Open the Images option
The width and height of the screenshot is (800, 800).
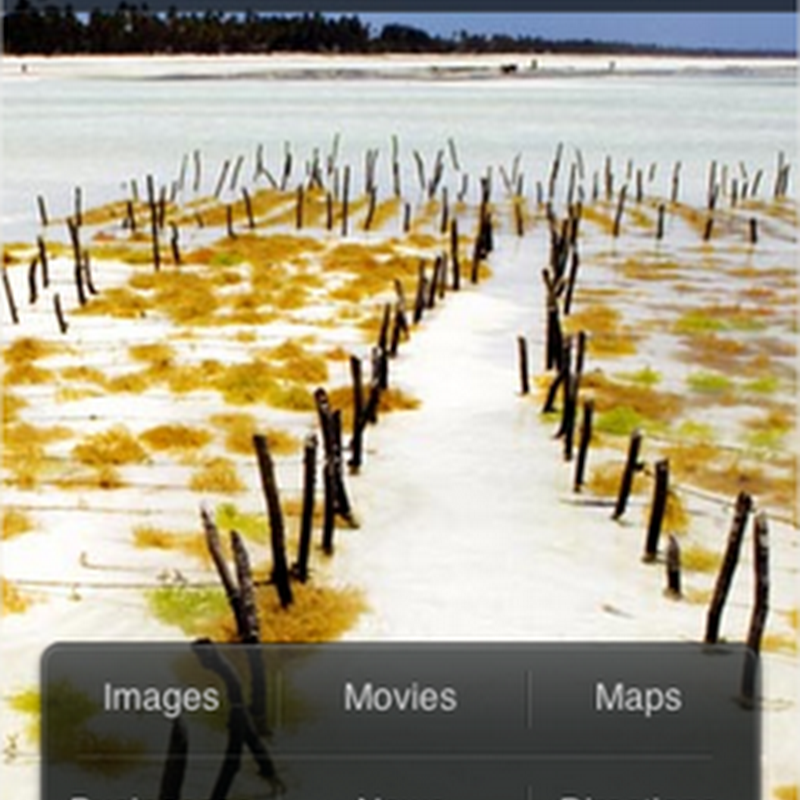[x=161, y=697]
